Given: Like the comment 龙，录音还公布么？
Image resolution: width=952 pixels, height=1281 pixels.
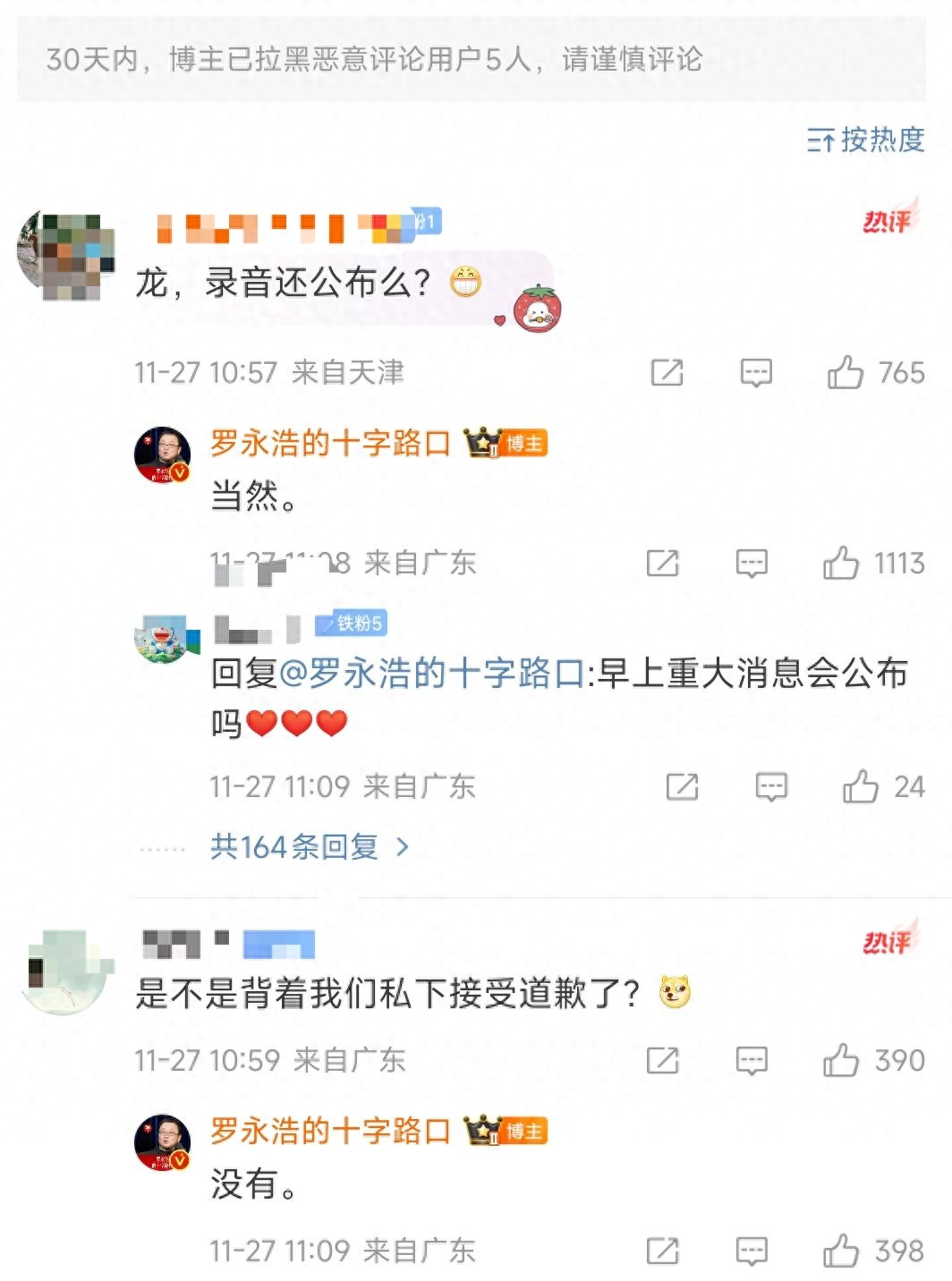Looking at the screenshot, I should coord(846,372).
